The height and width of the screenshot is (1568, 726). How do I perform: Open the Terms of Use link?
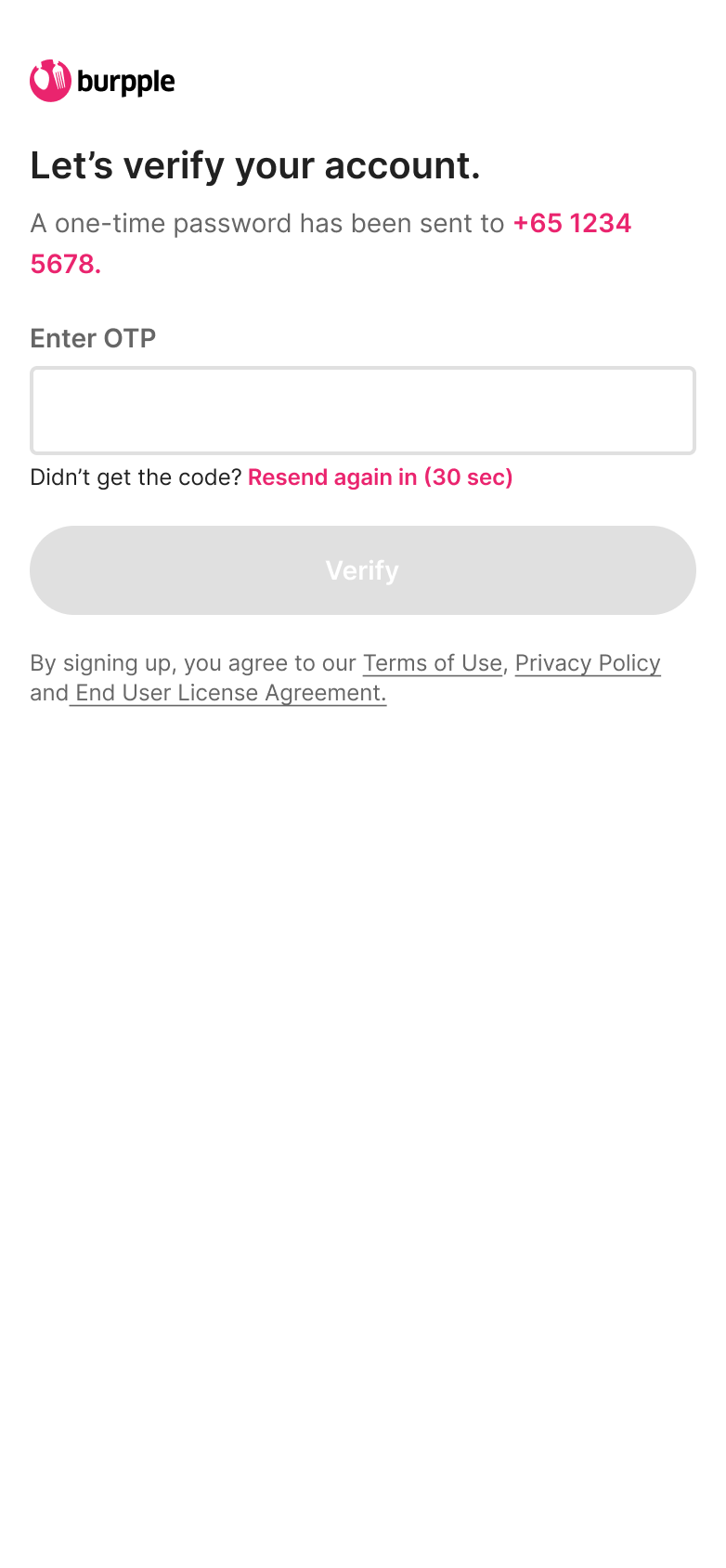click(x=433, y=663)
